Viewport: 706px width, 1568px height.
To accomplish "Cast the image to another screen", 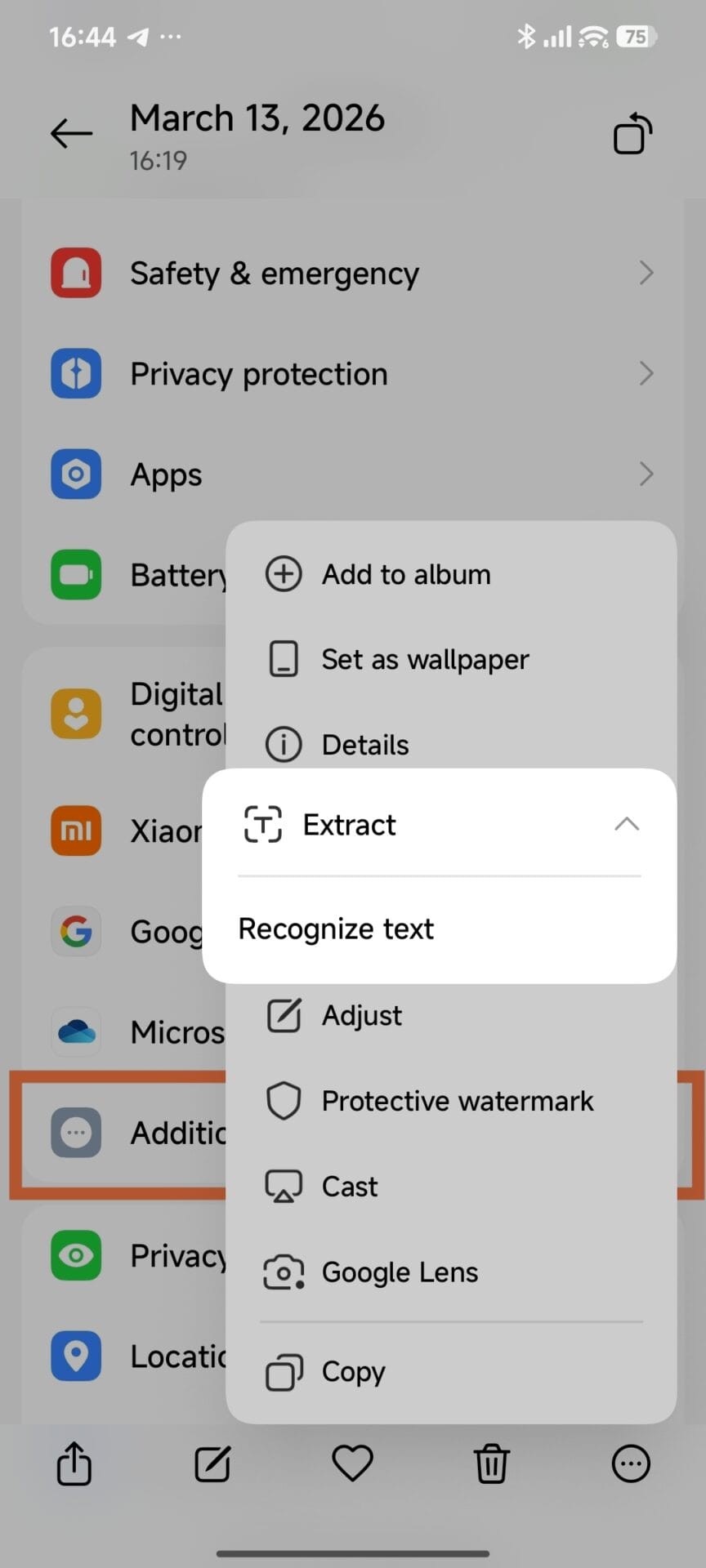I will pyautogui.click(x=349, y=1187).
